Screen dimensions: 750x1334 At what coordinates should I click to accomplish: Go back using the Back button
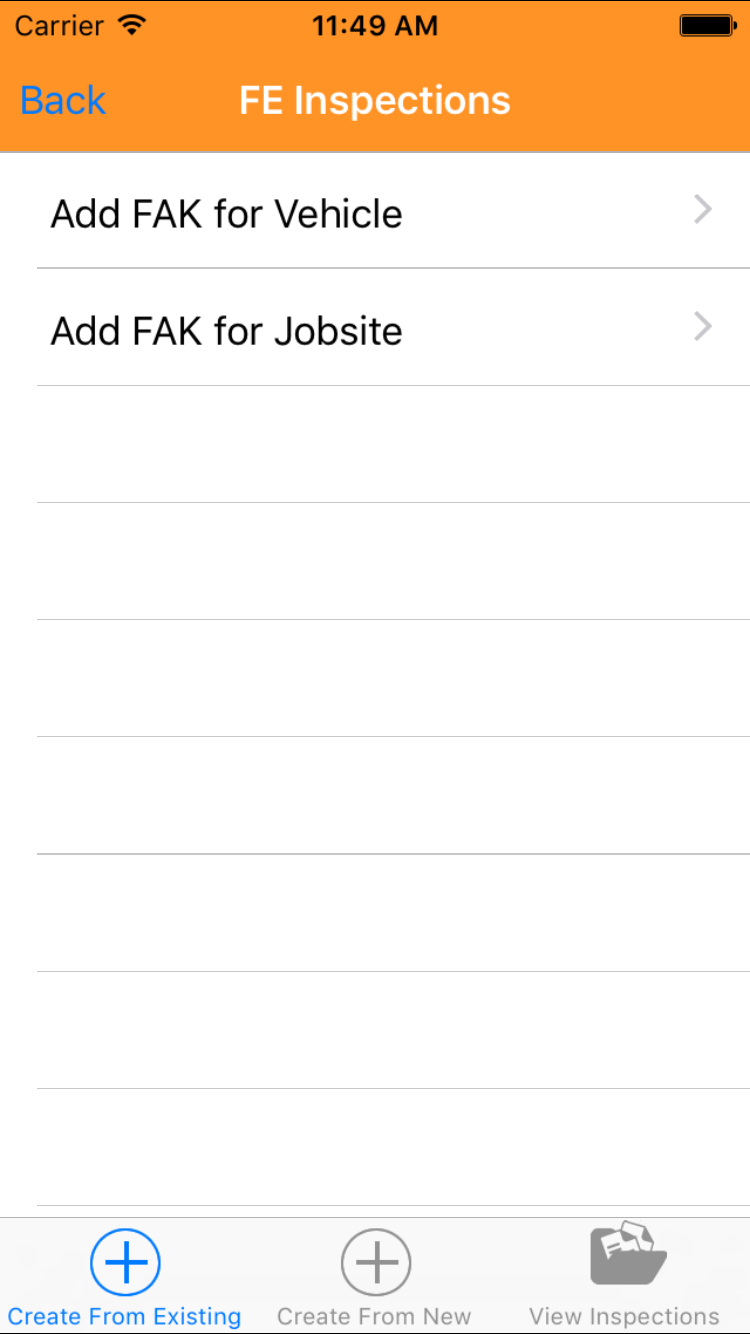(x=63, y=101)
